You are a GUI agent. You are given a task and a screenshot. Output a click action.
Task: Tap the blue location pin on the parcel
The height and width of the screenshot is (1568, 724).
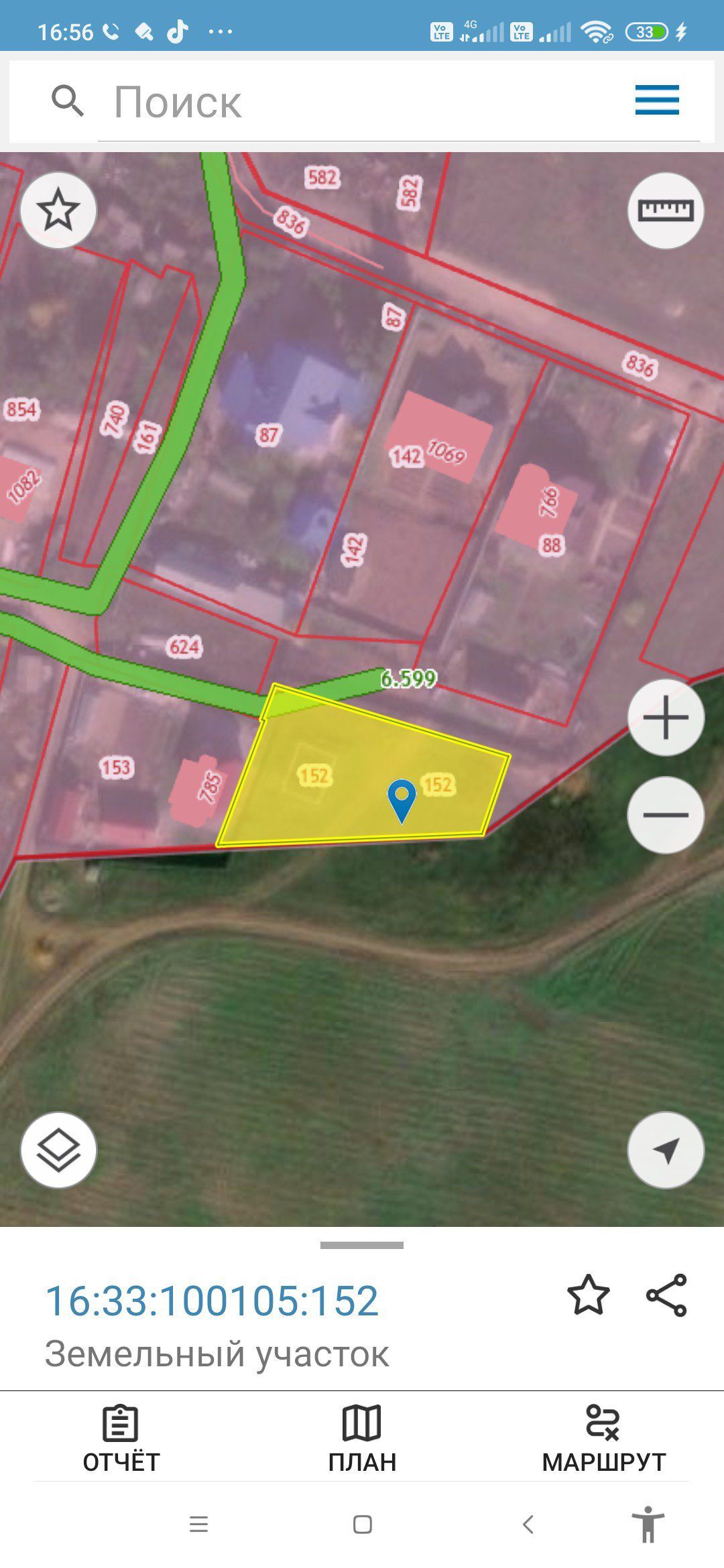pyautogui.click(x=402, y=799)
